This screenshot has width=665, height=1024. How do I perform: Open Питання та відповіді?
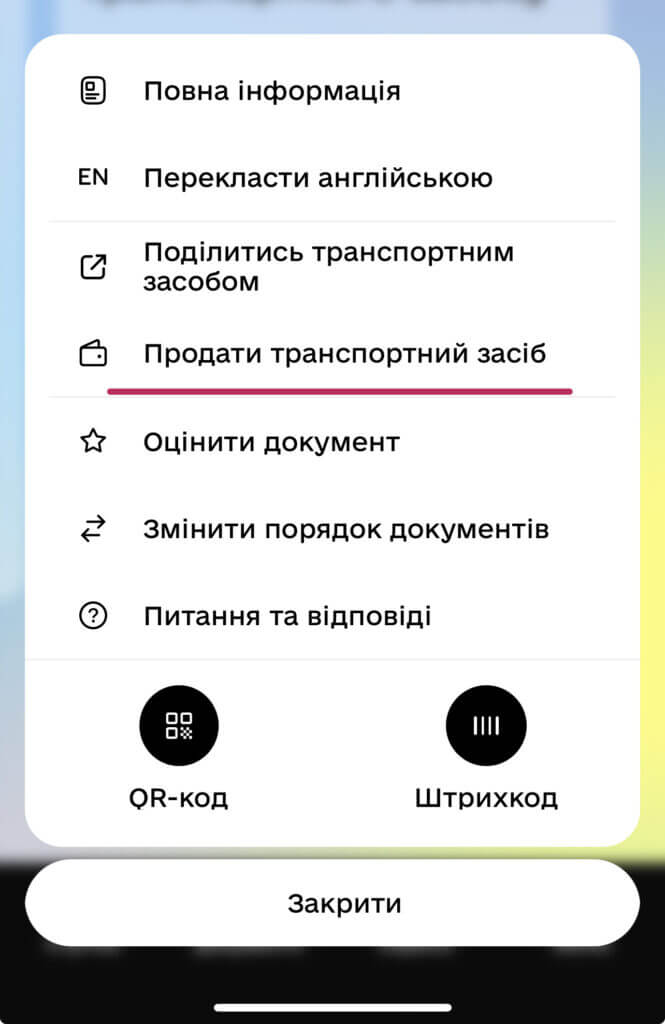(287, 616)
